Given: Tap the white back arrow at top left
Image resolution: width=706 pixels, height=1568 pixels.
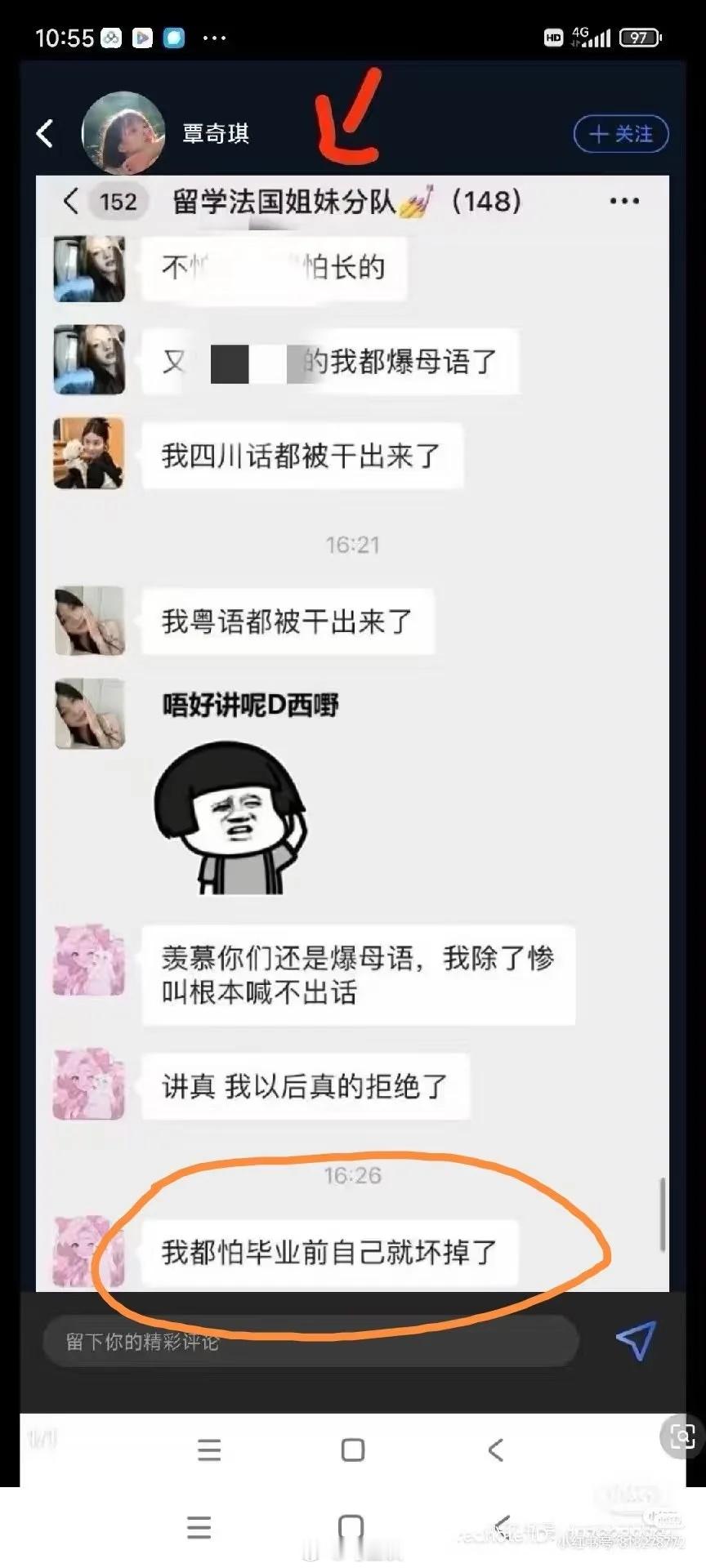Looking at the screenshot, I should [x=45, y=134].
